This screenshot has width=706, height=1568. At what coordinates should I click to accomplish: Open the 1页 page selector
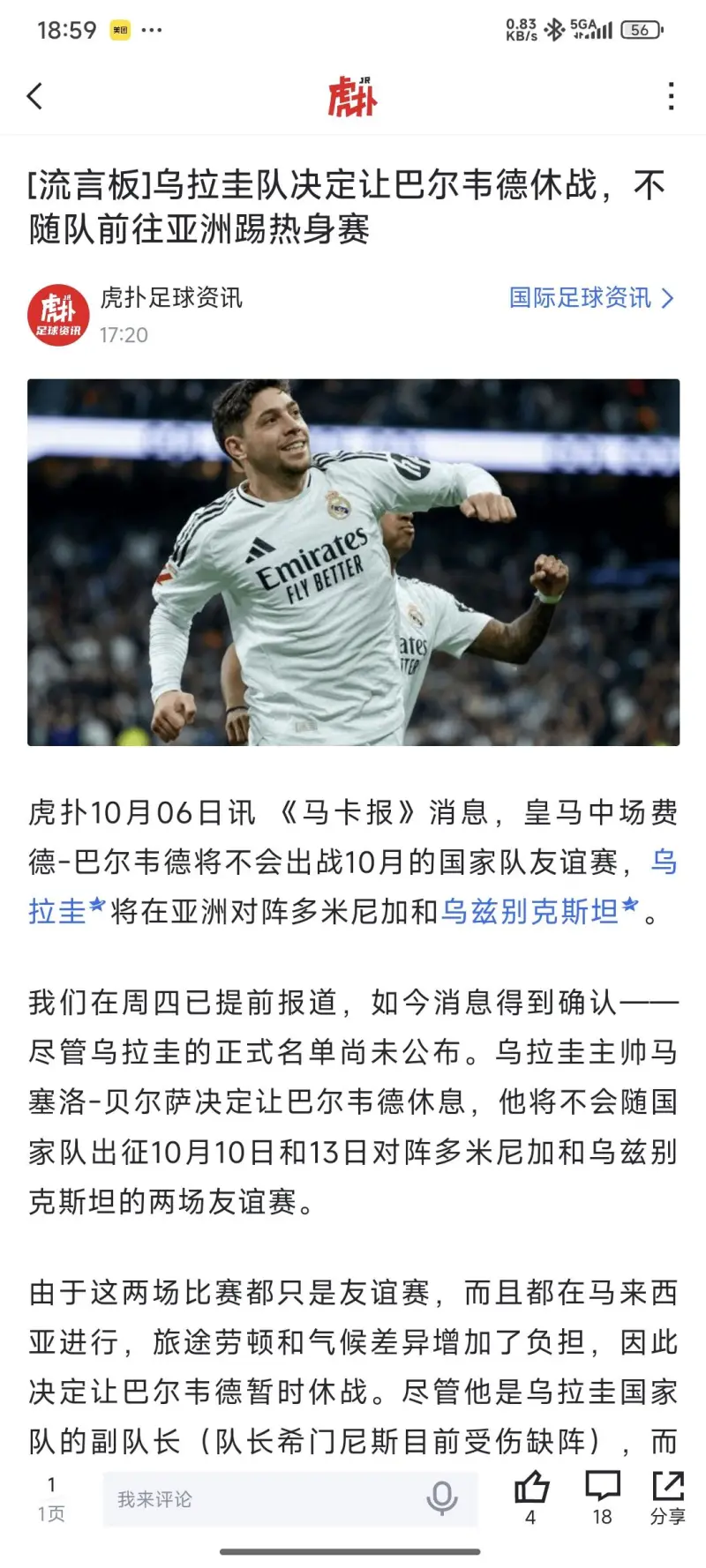(x=51, y=1499)
